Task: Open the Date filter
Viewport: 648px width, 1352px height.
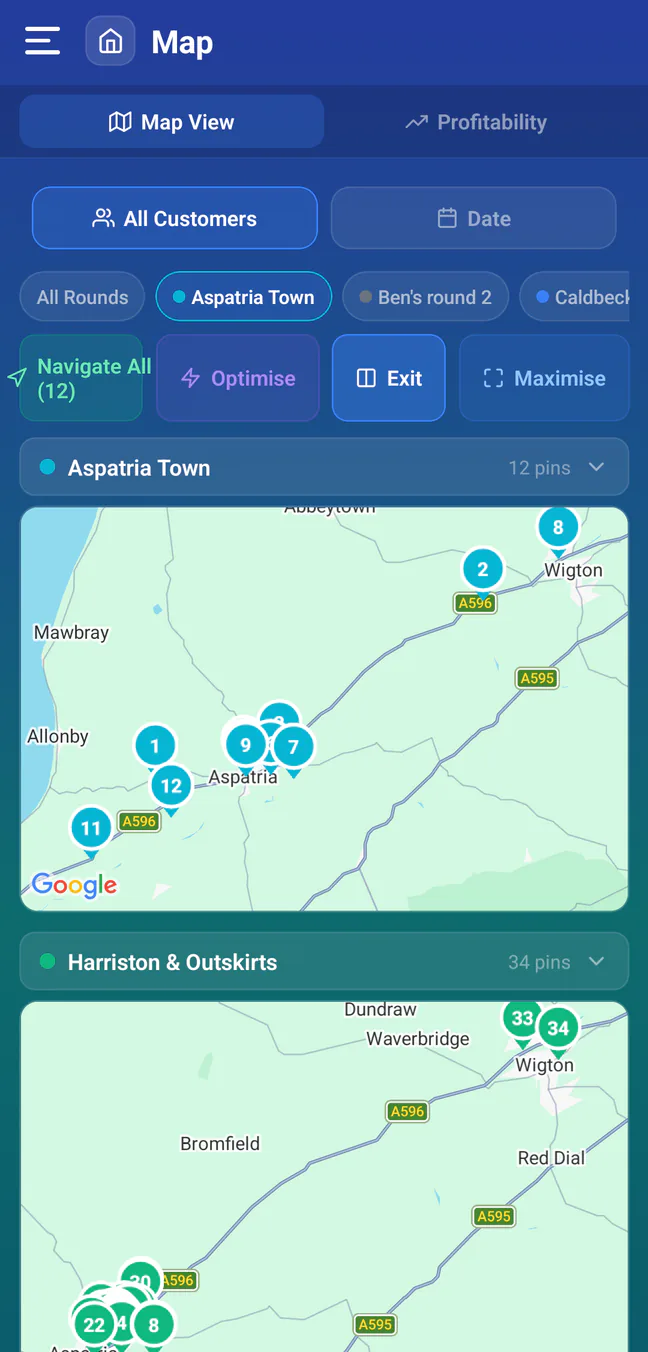Action: (474, 218)
